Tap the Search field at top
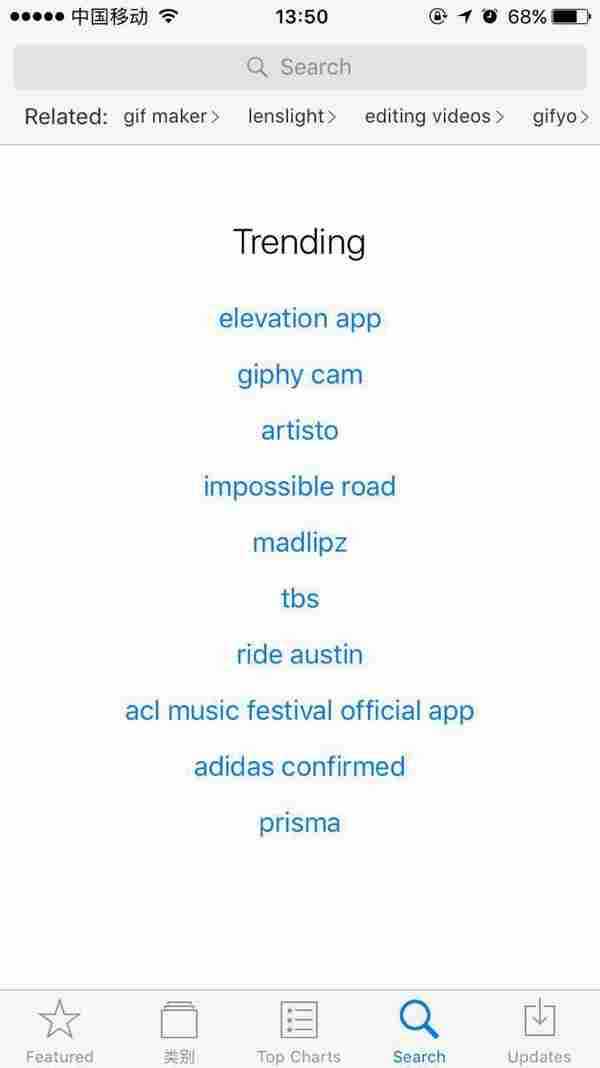 pos(300,67)
